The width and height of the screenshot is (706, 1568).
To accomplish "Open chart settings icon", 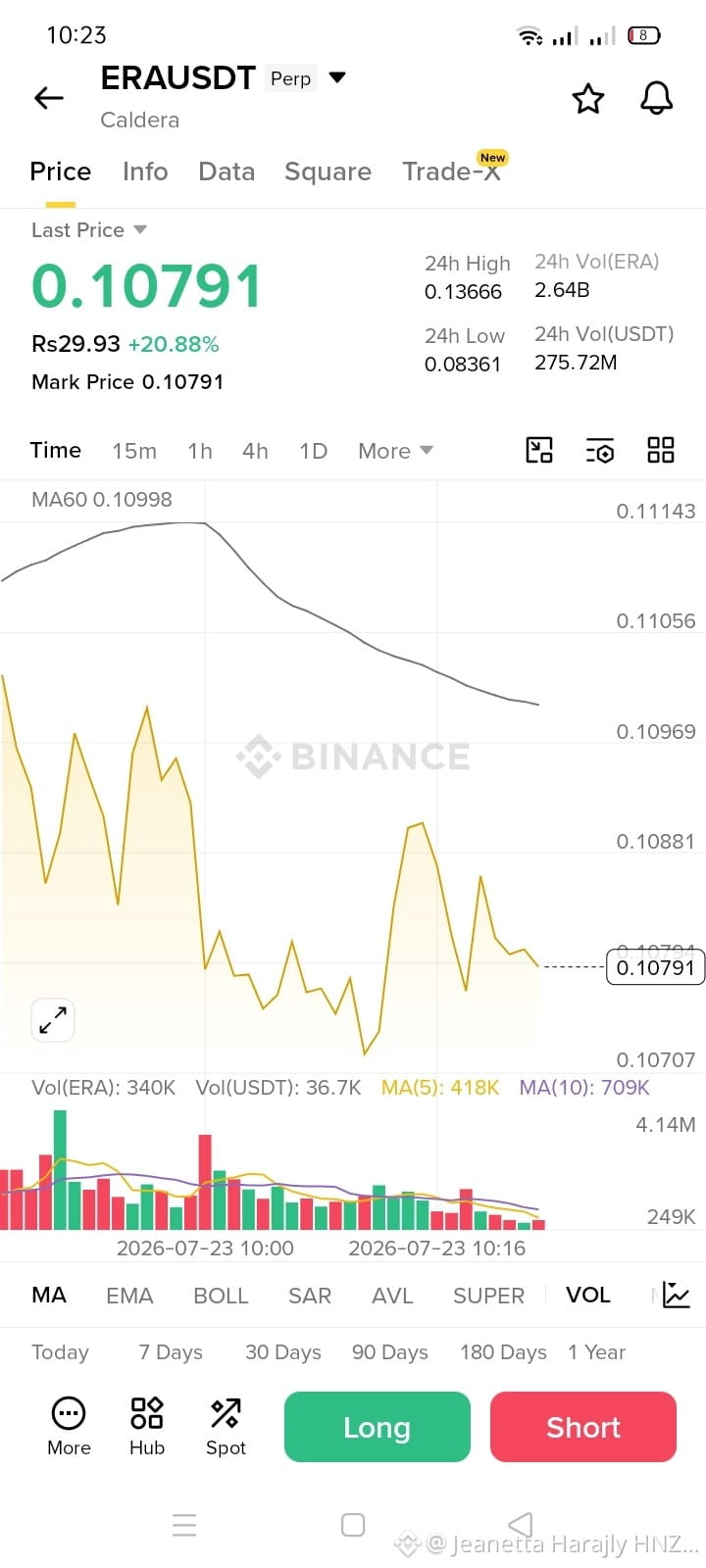I will pyautogui.click(x=600, y=450).
